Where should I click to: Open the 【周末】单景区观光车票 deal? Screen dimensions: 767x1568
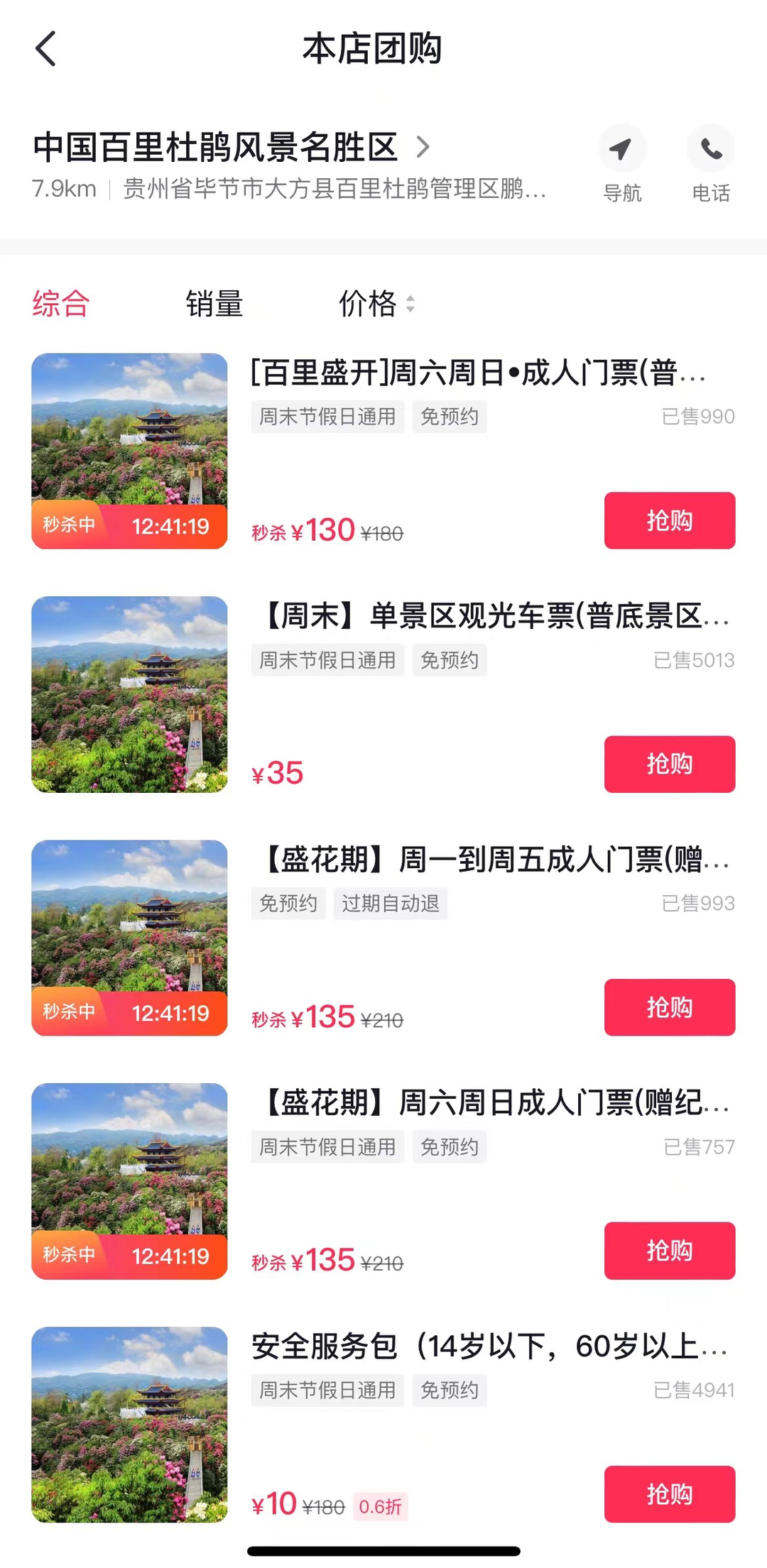click(490, 616)
